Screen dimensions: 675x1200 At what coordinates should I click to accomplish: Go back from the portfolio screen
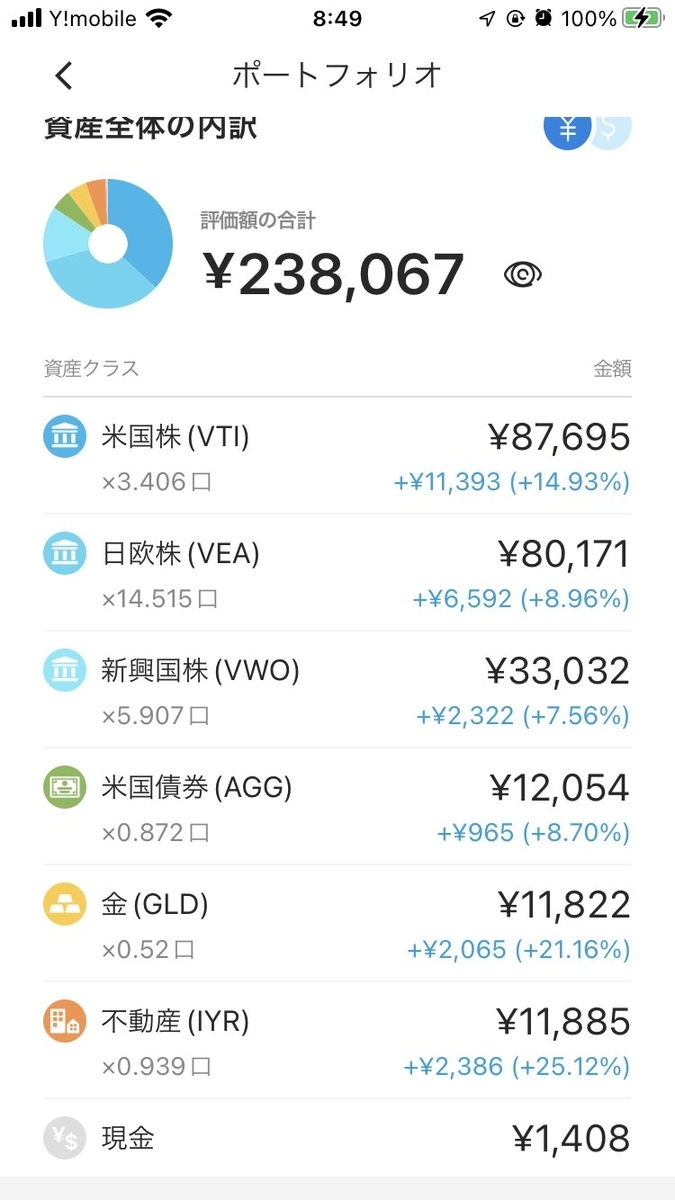tap(64, 76)
